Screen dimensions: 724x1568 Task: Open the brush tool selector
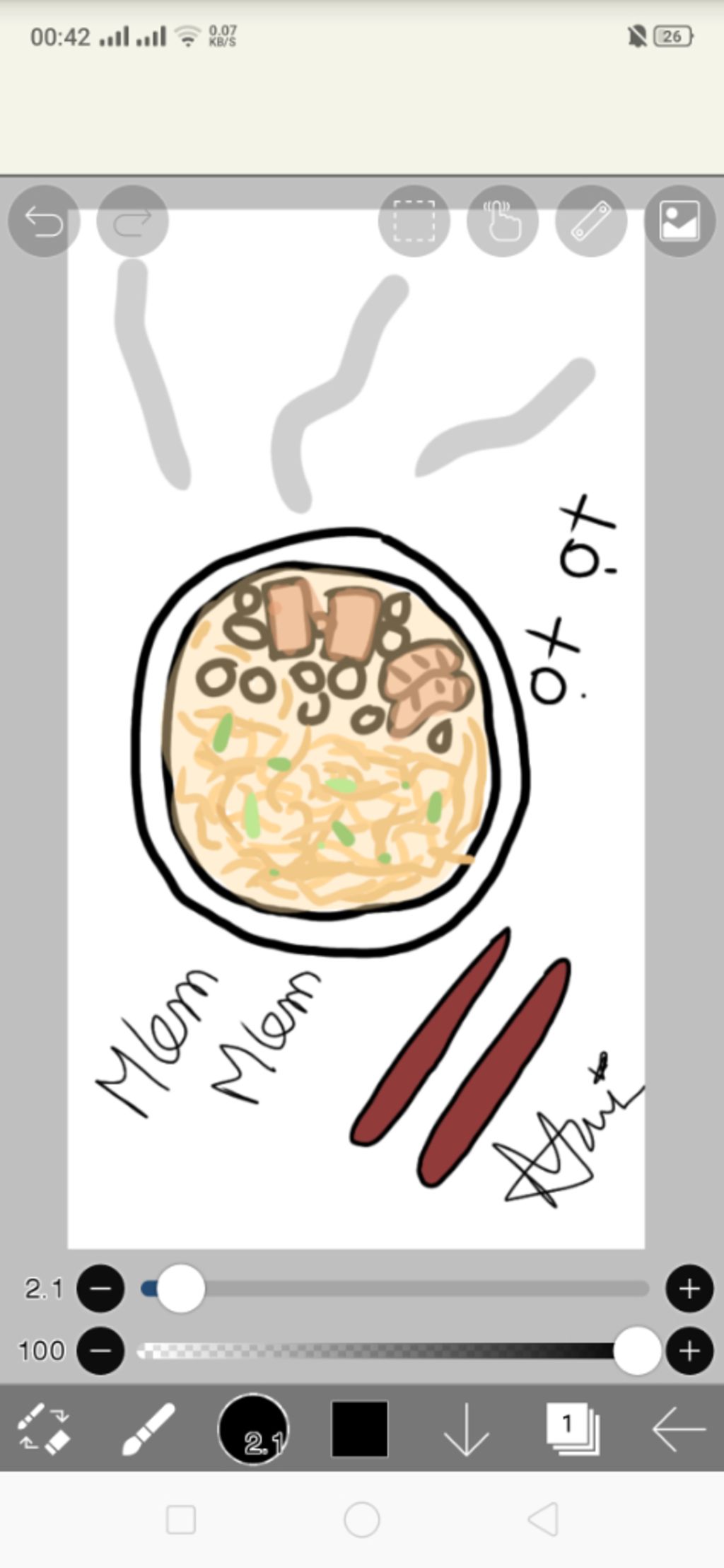[148, 1429]
